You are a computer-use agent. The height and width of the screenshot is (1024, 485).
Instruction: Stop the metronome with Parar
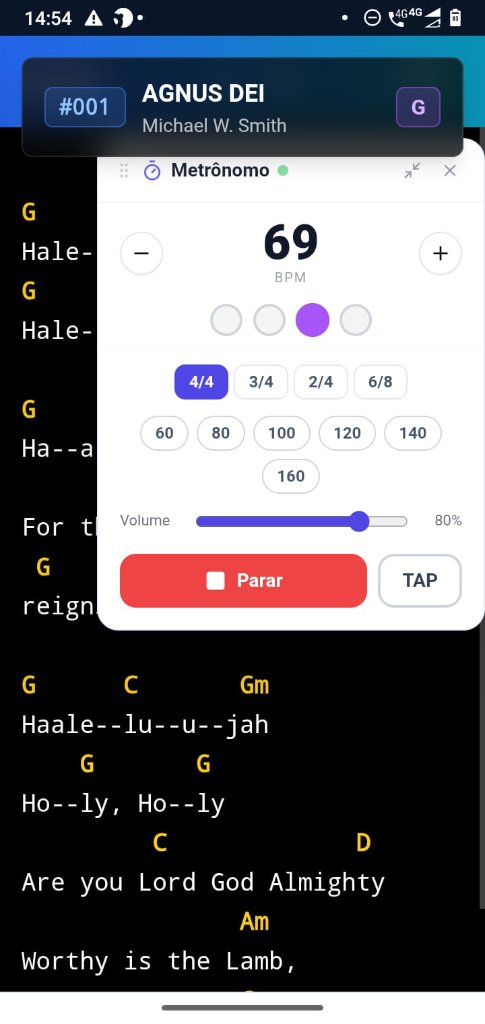243,581
